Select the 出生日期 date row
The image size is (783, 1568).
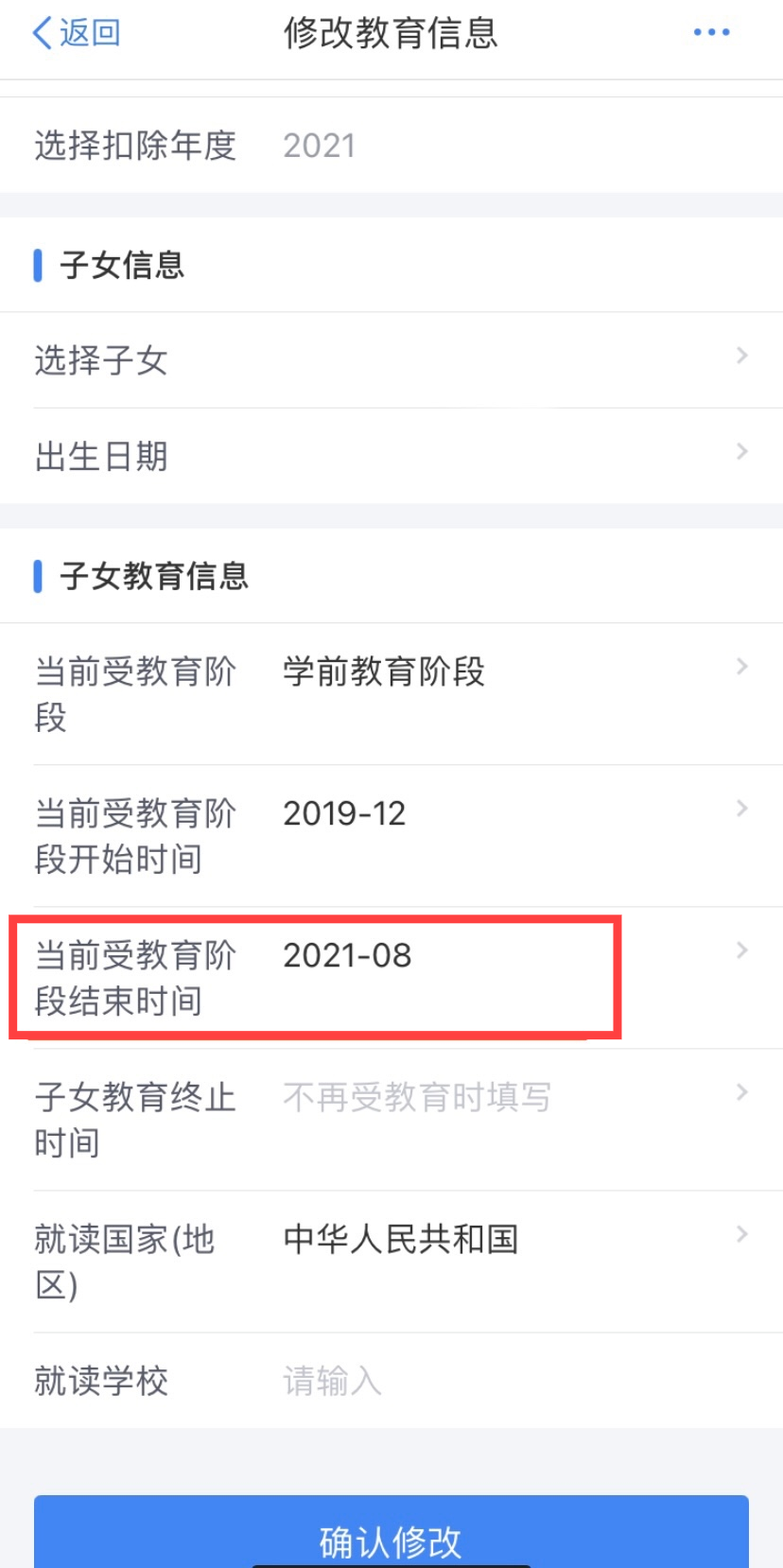391,457
